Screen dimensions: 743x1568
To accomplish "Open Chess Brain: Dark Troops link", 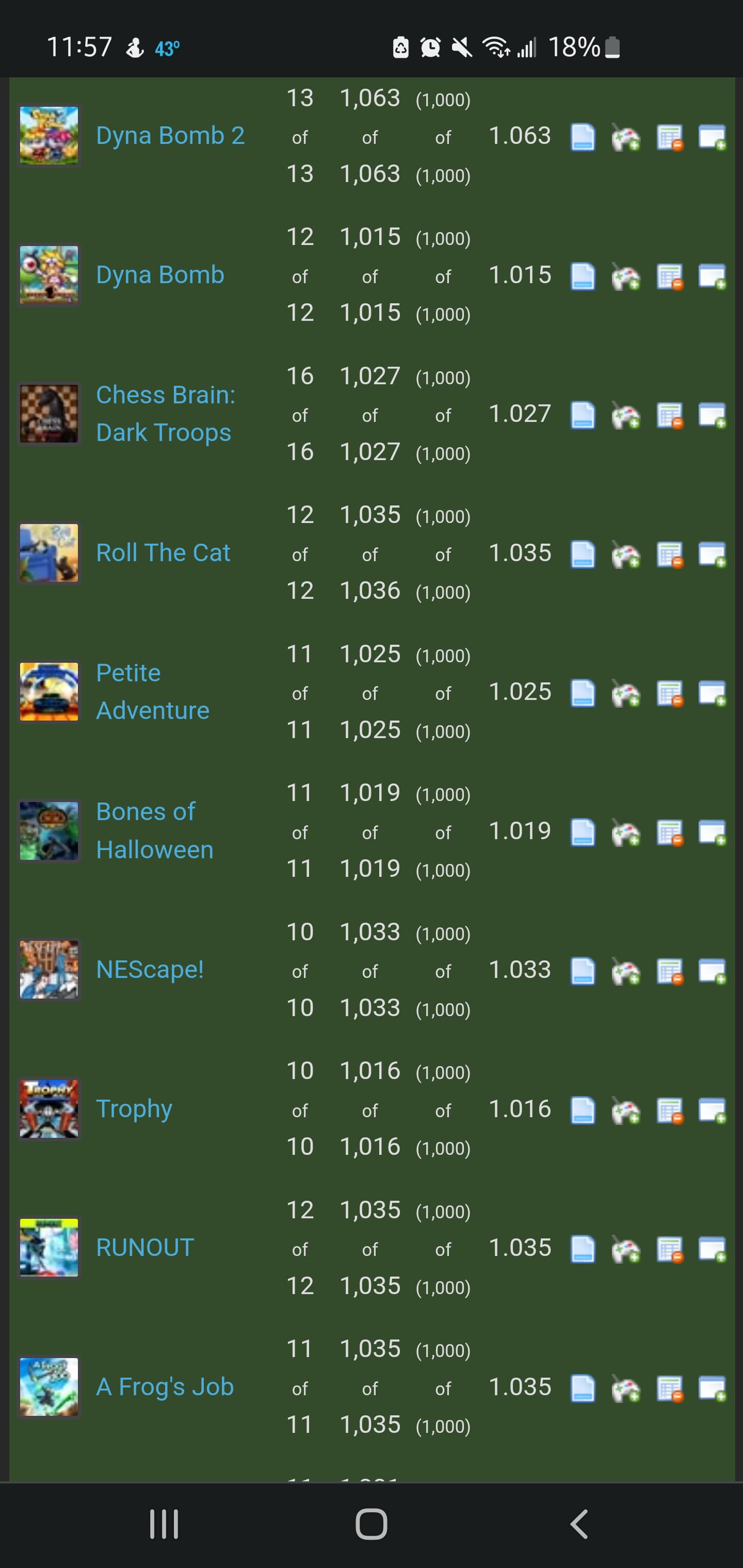I will (166, 414).
